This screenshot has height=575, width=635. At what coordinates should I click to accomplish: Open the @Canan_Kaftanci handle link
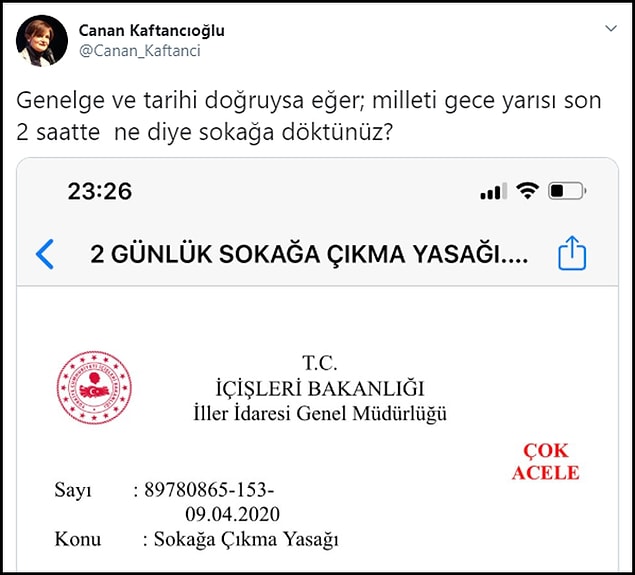pyautogui.click(x=139, y=51)
